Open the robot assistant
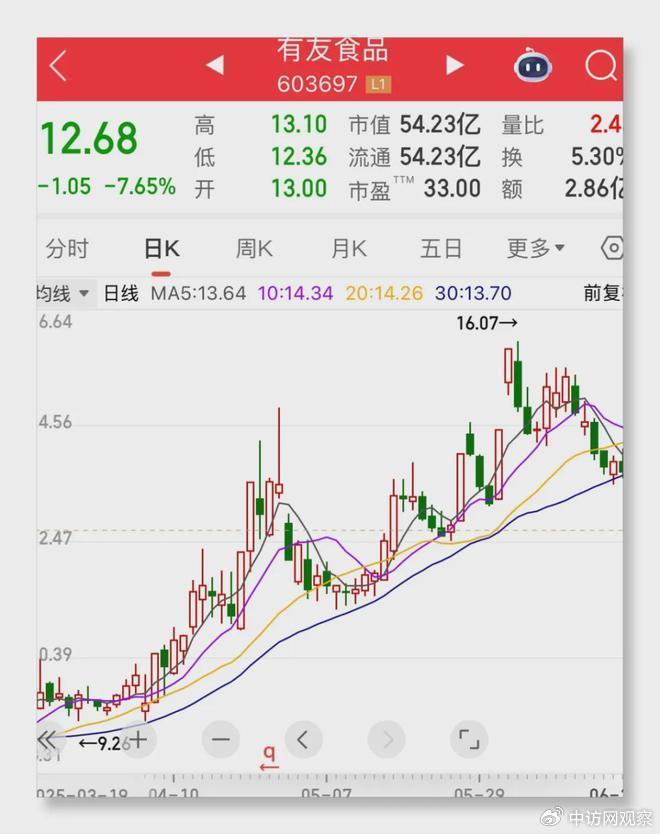 [532, 67]
